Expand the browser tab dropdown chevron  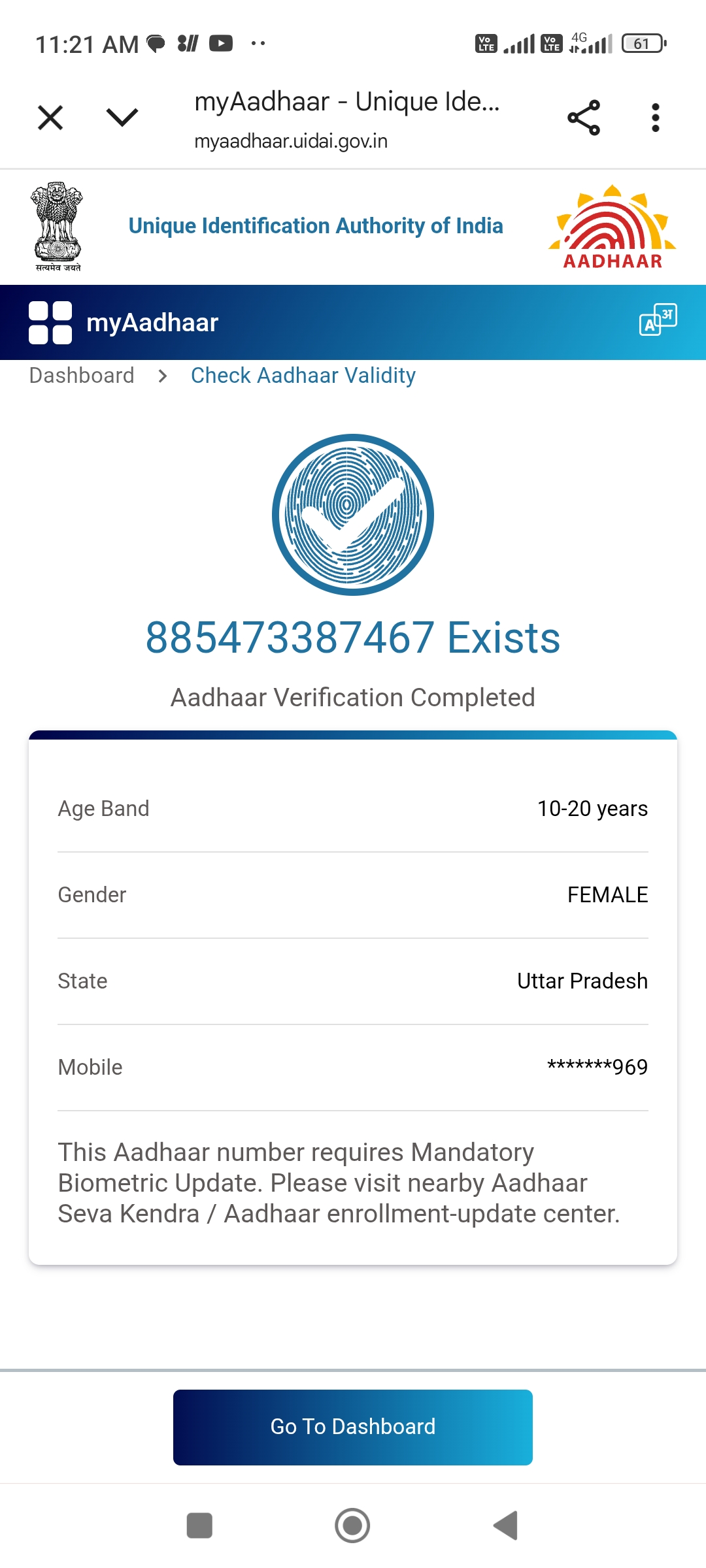point(122,118)
